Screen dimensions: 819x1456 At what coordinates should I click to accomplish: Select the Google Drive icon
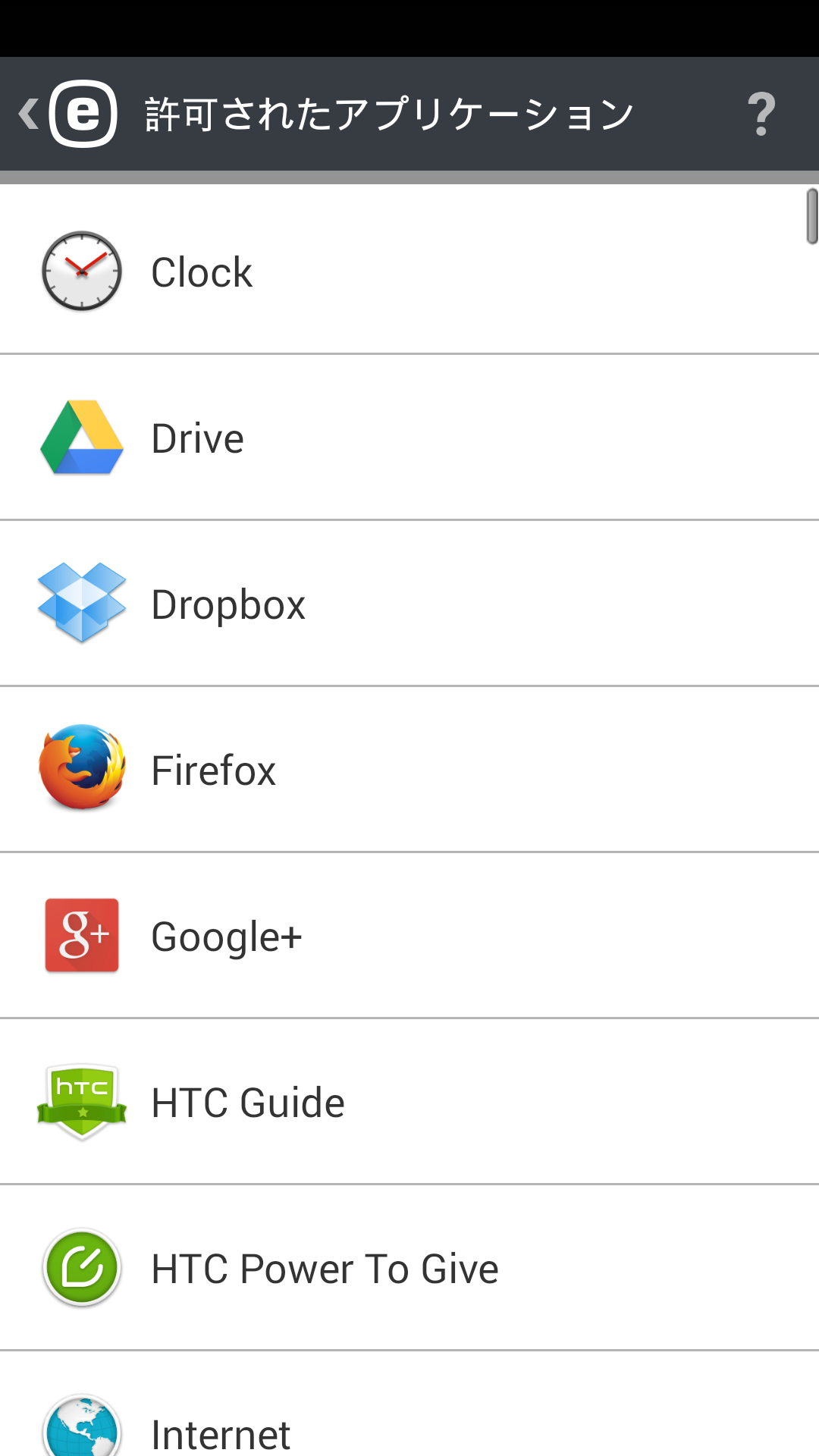pos(81,438)
